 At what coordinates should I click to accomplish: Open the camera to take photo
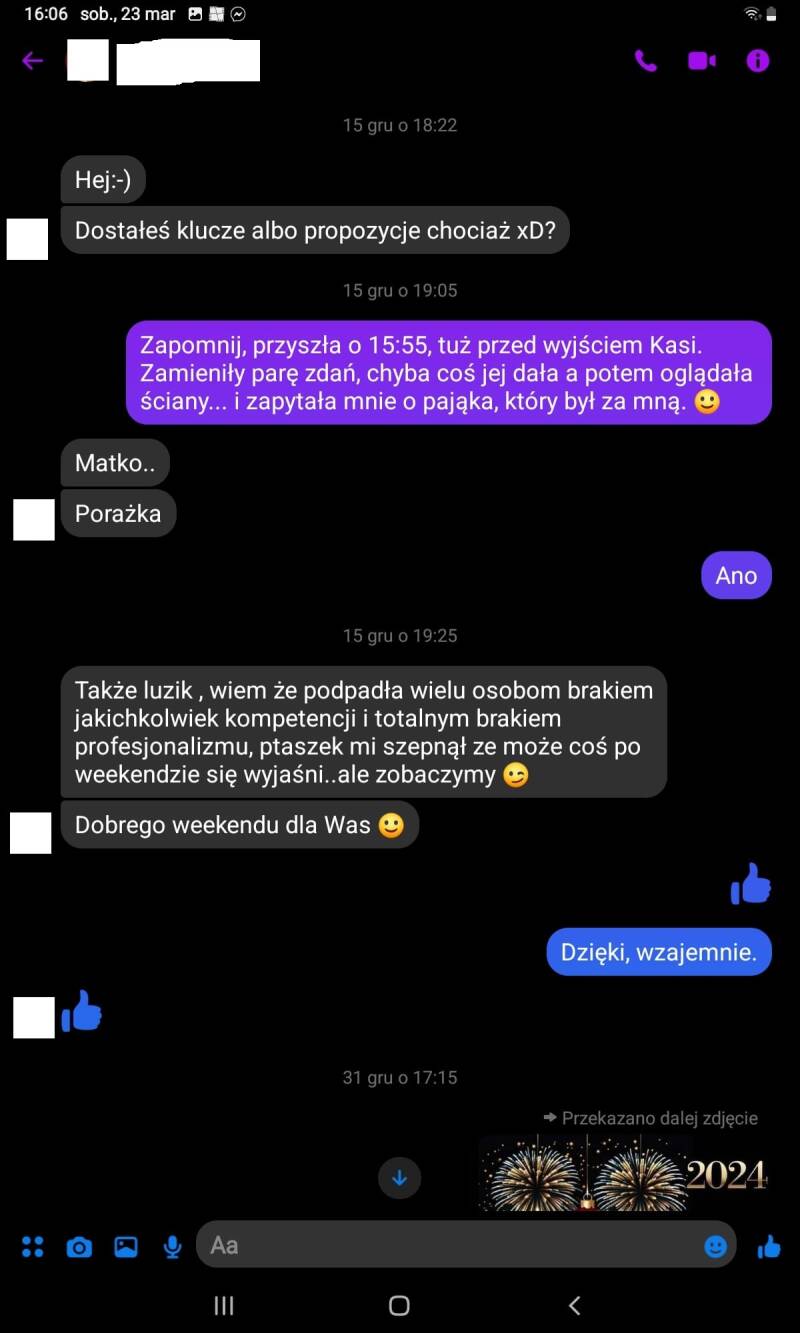79,1246
